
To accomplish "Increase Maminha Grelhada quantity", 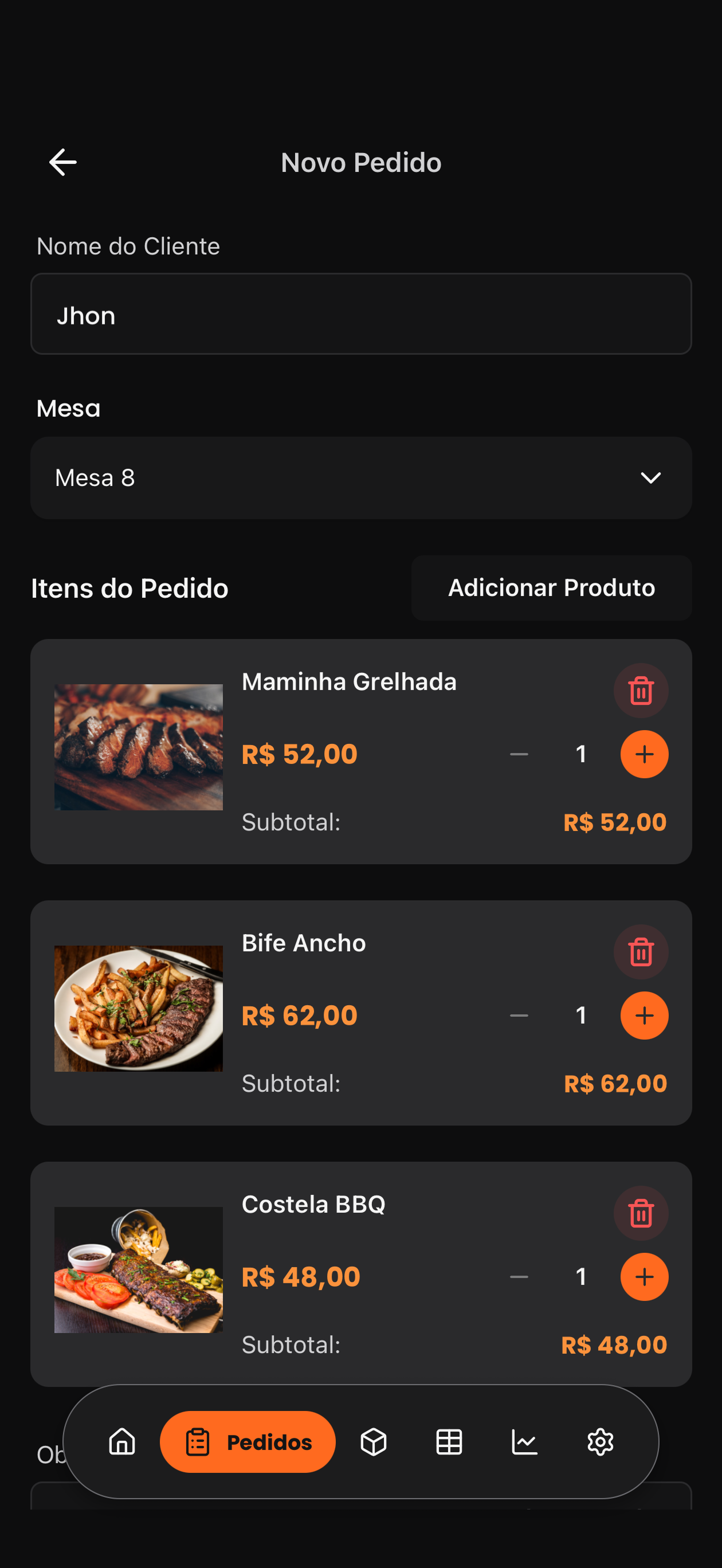I will 644,754.
